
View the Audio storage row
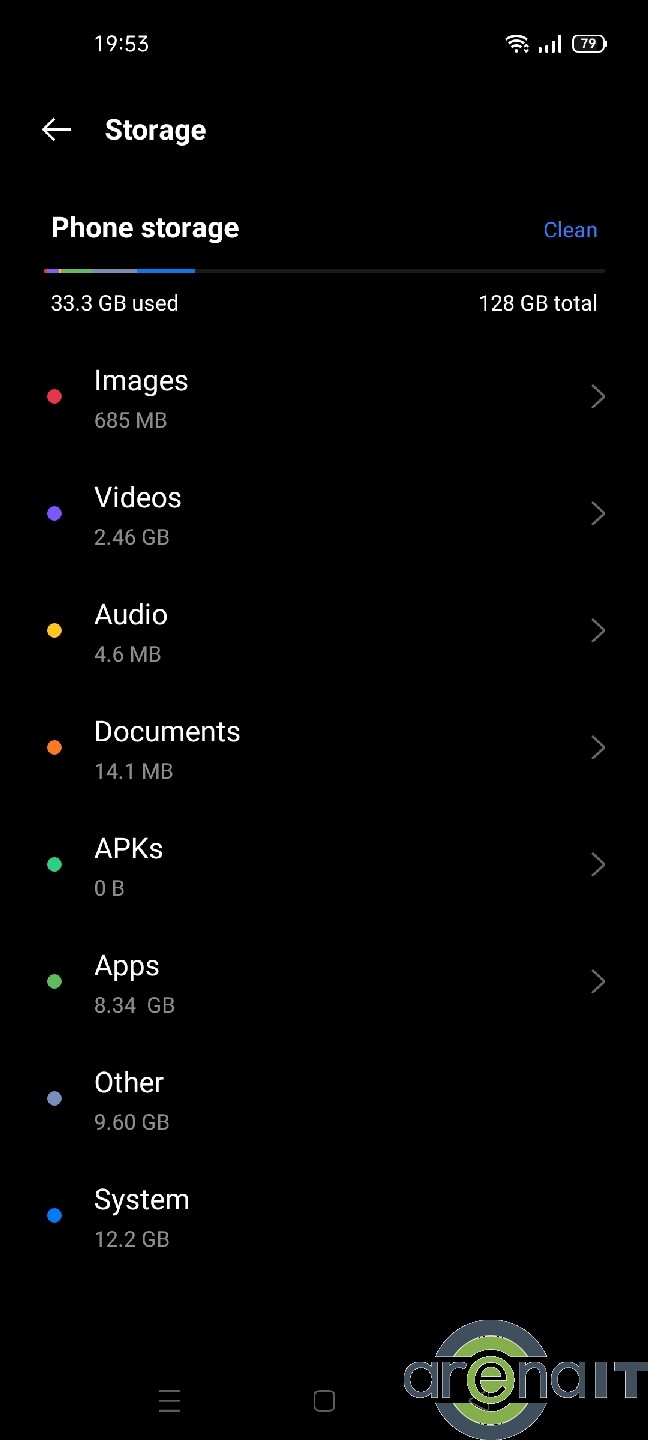point(324,632)
